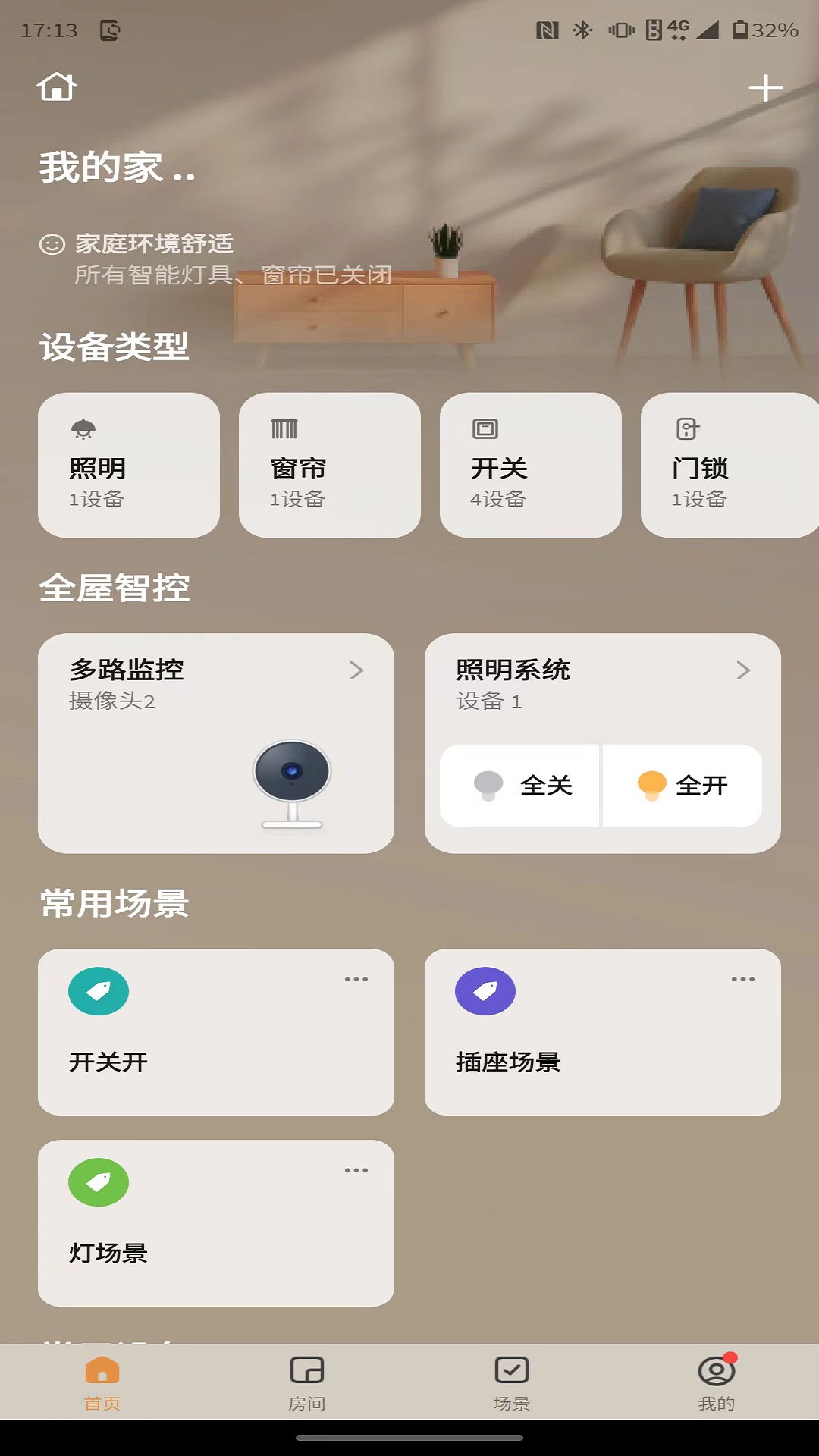Screen dimensions: 819x1456
Task: Open the 我的家 home name menu
Action: click(114, 168)
